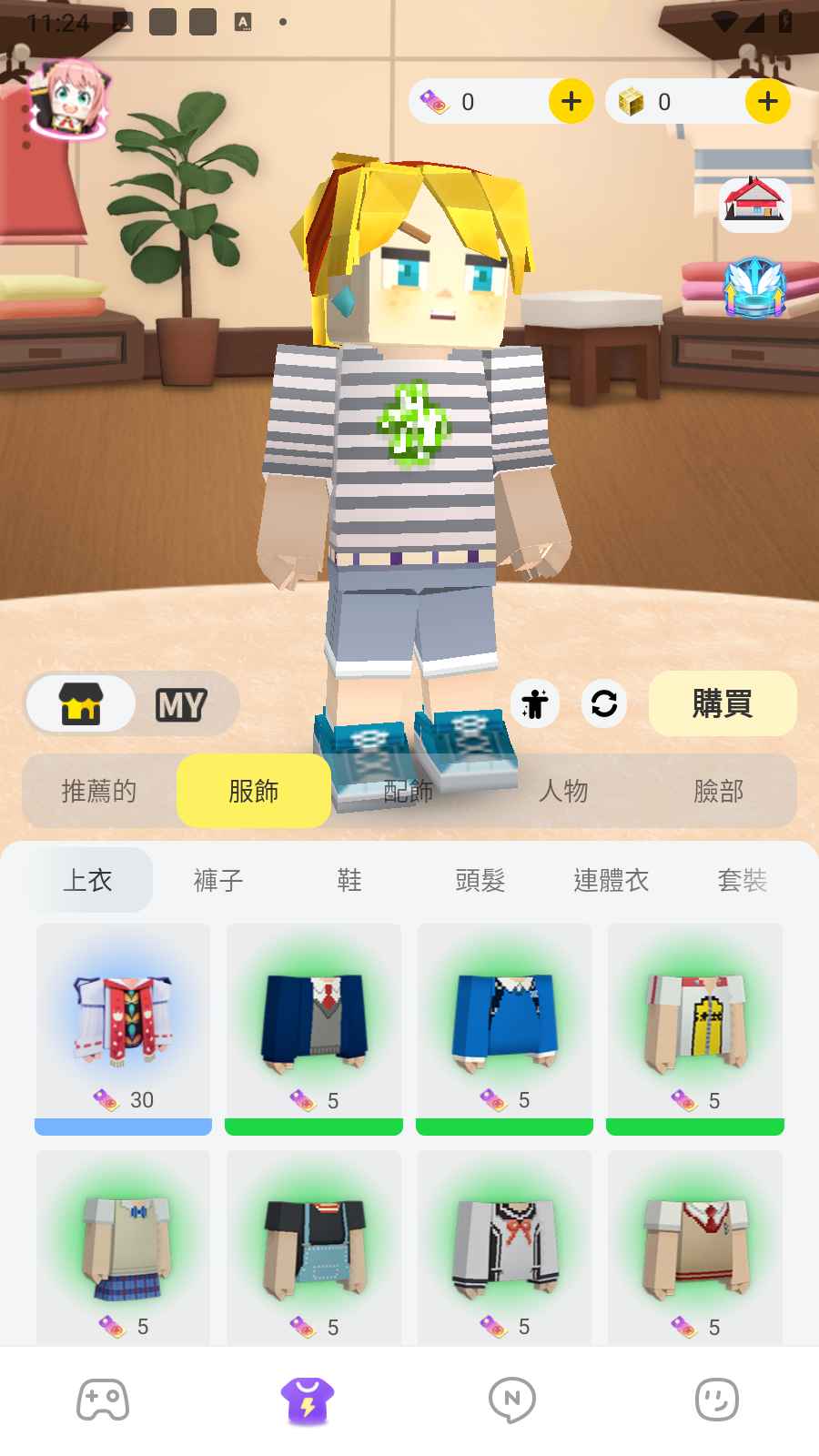Add more tickets with the plus button
819x1456 pixels.
(x=571, y=101)
